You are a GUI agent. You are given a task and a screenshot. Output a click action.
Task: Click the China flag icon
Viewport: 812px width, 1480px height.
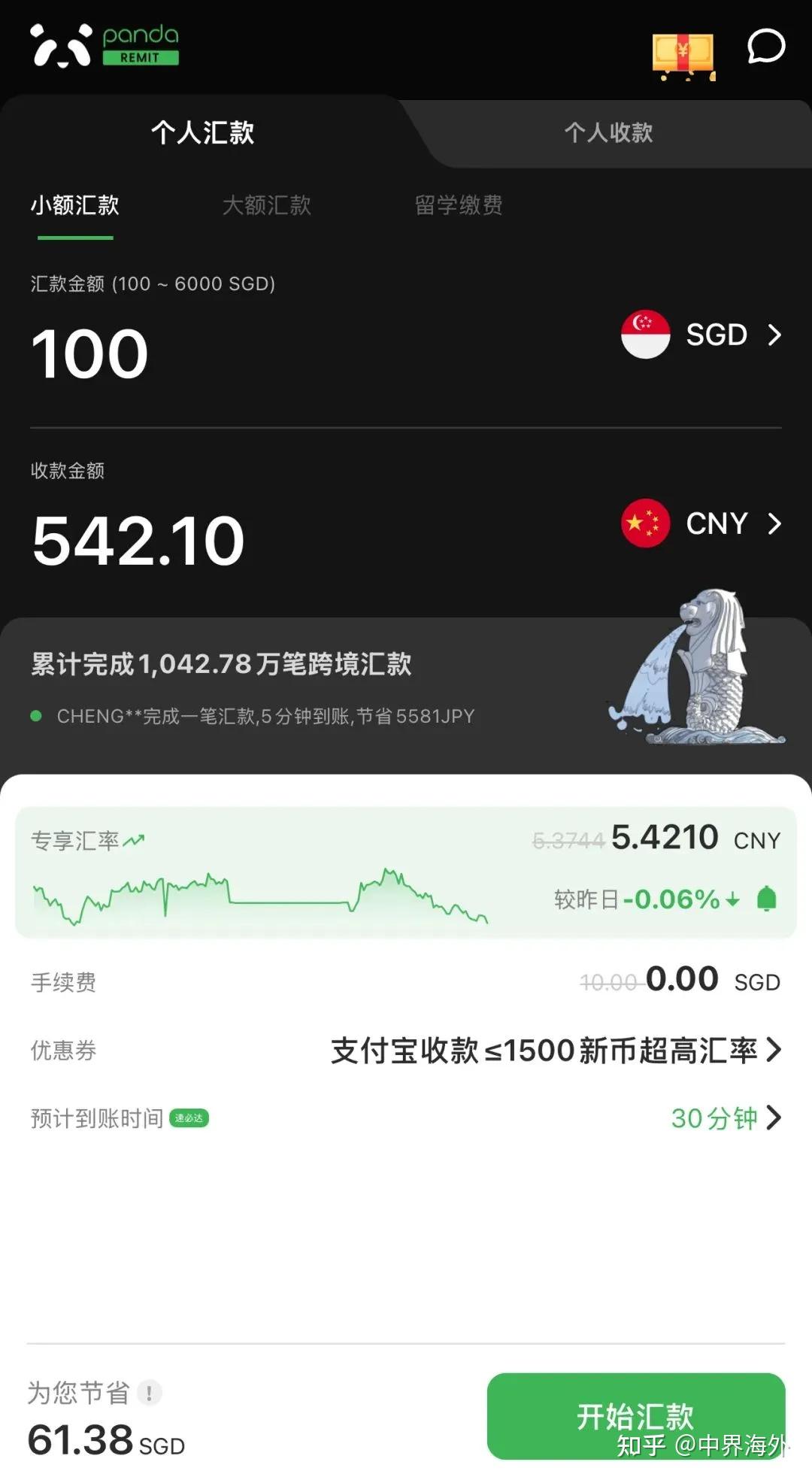click(x=644, y=523)
